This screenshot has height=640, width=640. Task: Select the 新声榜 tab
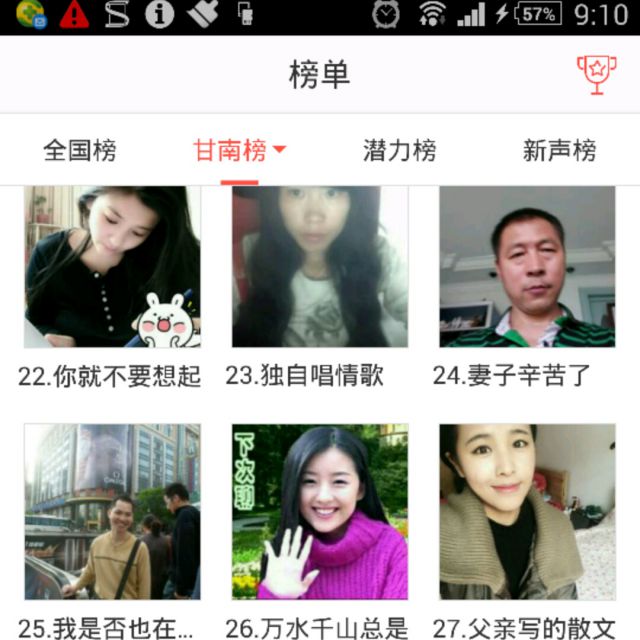coord(560,151)
